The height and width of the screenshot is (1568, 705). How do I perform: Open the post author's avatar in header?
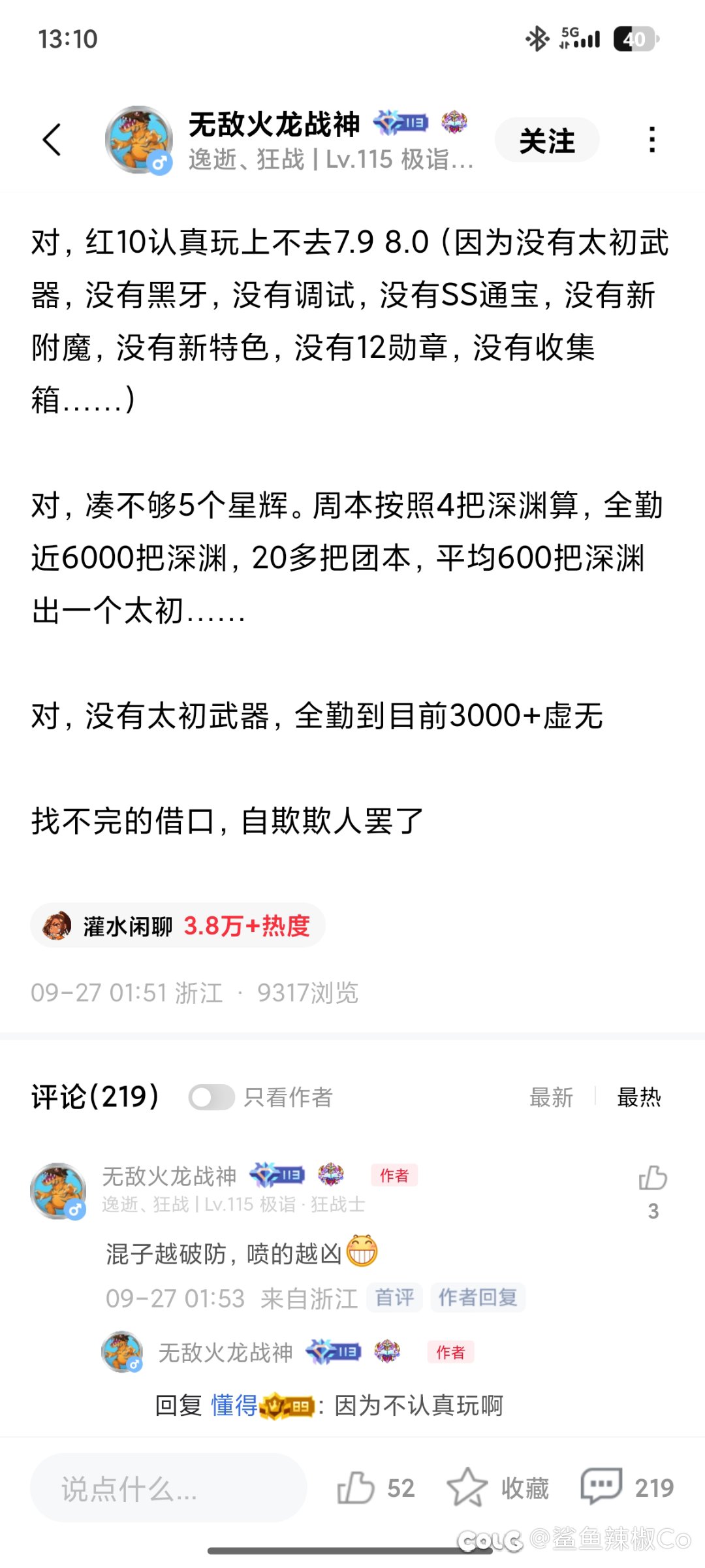(x=138, y=140)
